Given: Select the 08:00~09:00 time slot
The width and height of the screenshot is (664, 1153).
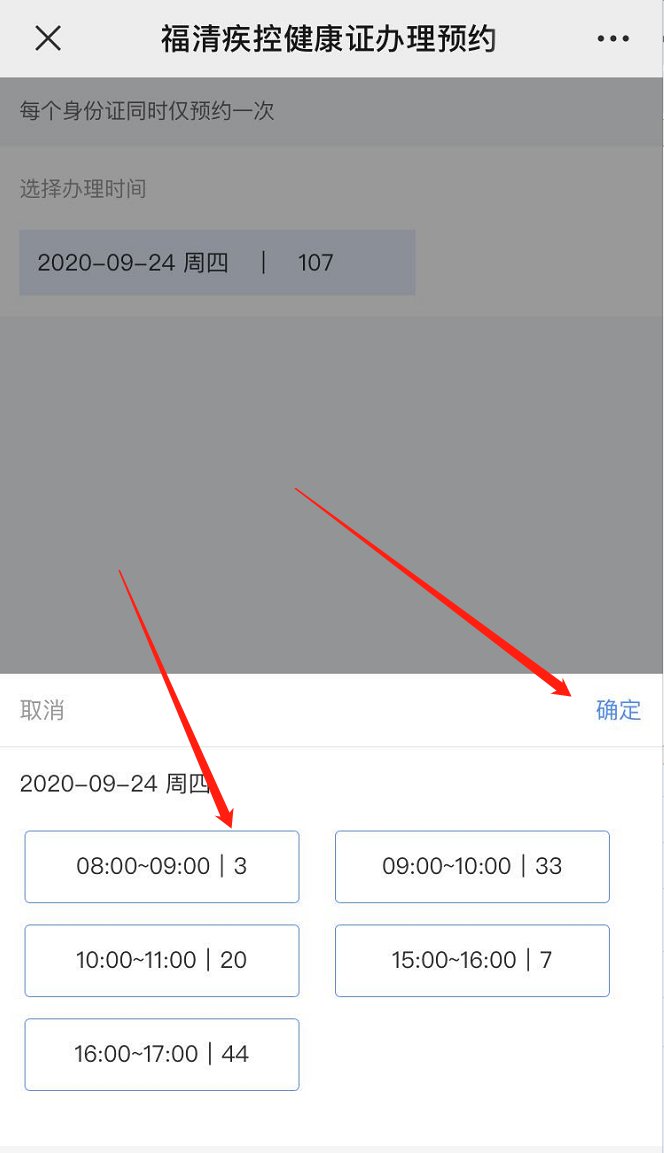Looking at the screenshot, I should (x=162, y=866).
